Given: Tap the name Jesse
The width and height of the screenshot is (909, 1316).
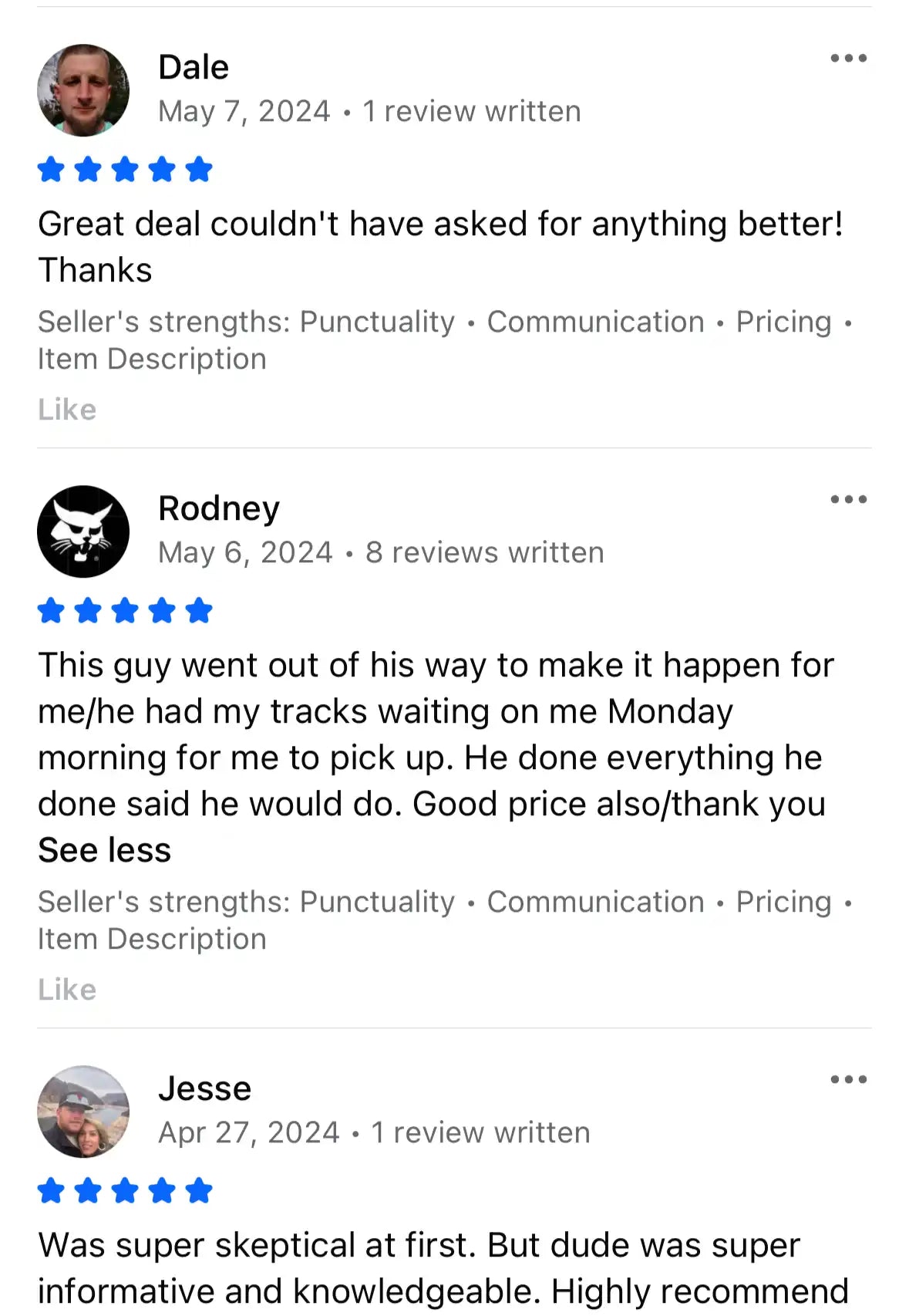Looking at the screenshot, I should tap(205, 1089).
